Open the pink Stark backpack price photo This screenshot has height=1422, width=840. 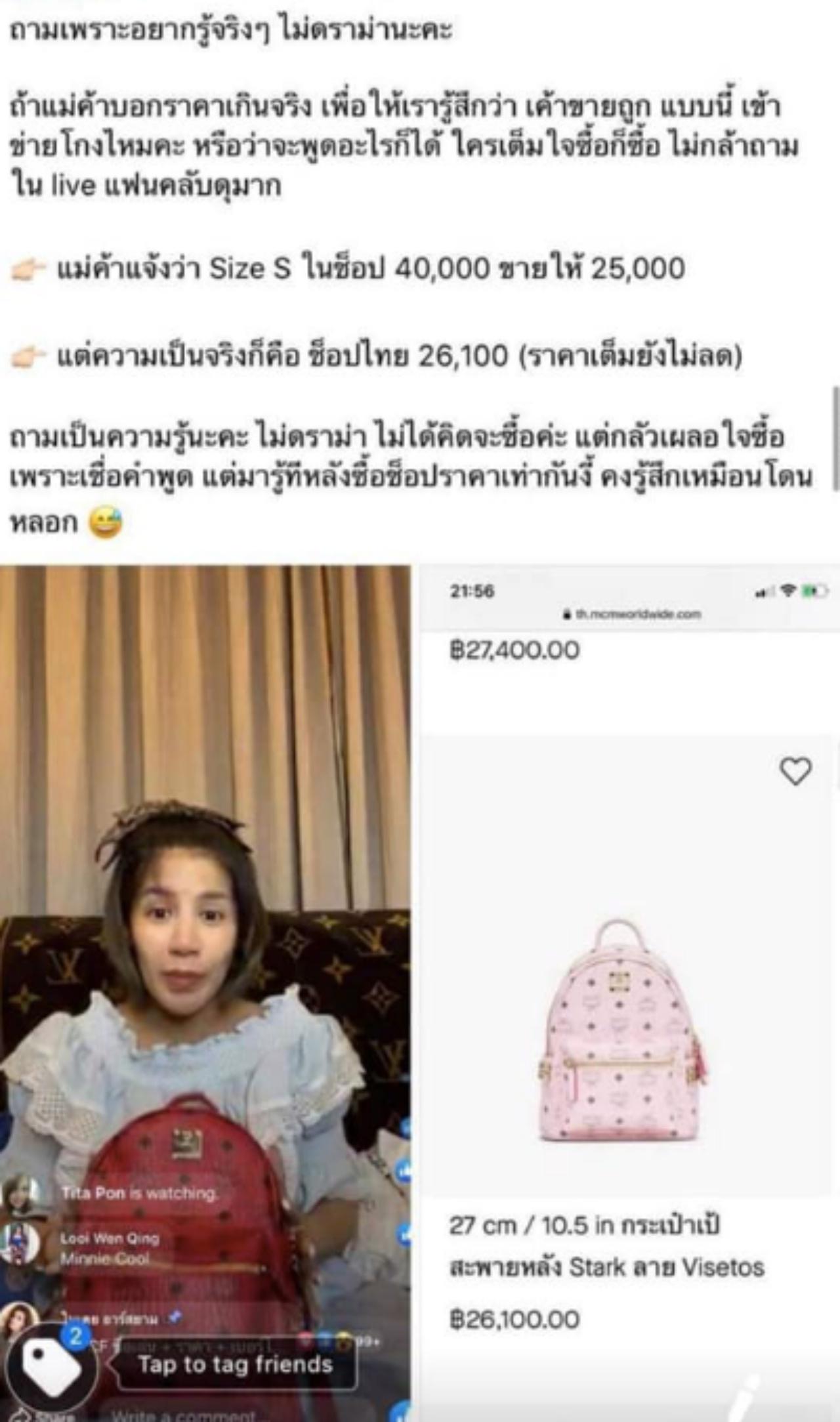pyautogui.click(x=629, y=984)
